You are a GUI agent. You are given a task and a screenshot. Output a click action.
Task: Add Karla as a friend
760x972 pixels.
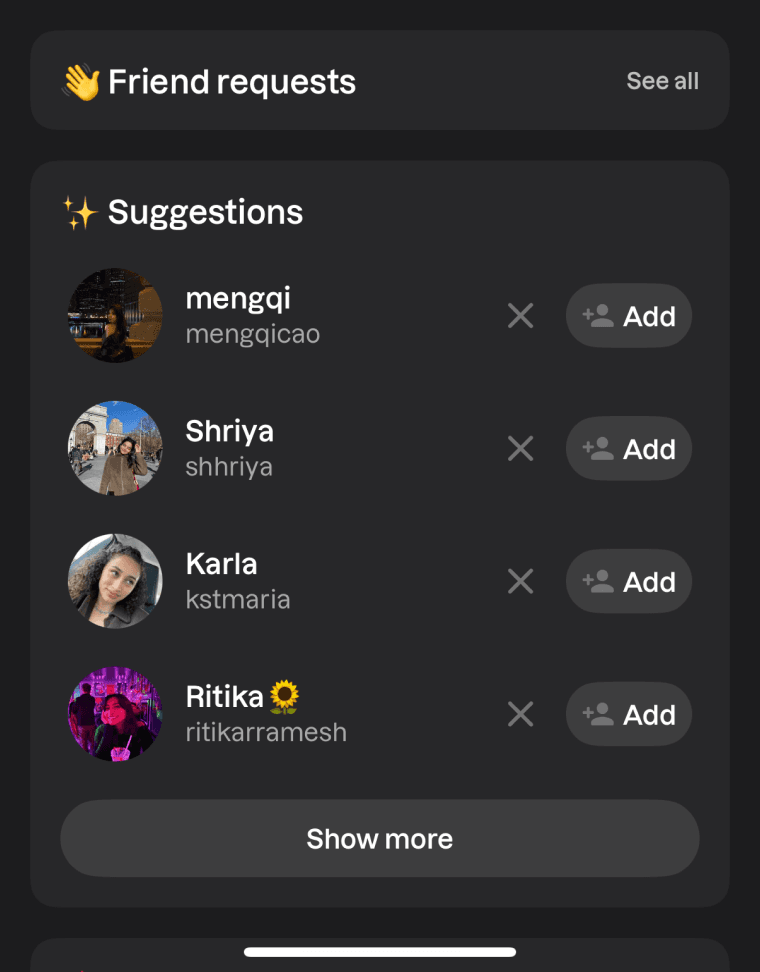click(x=629, y=582)
